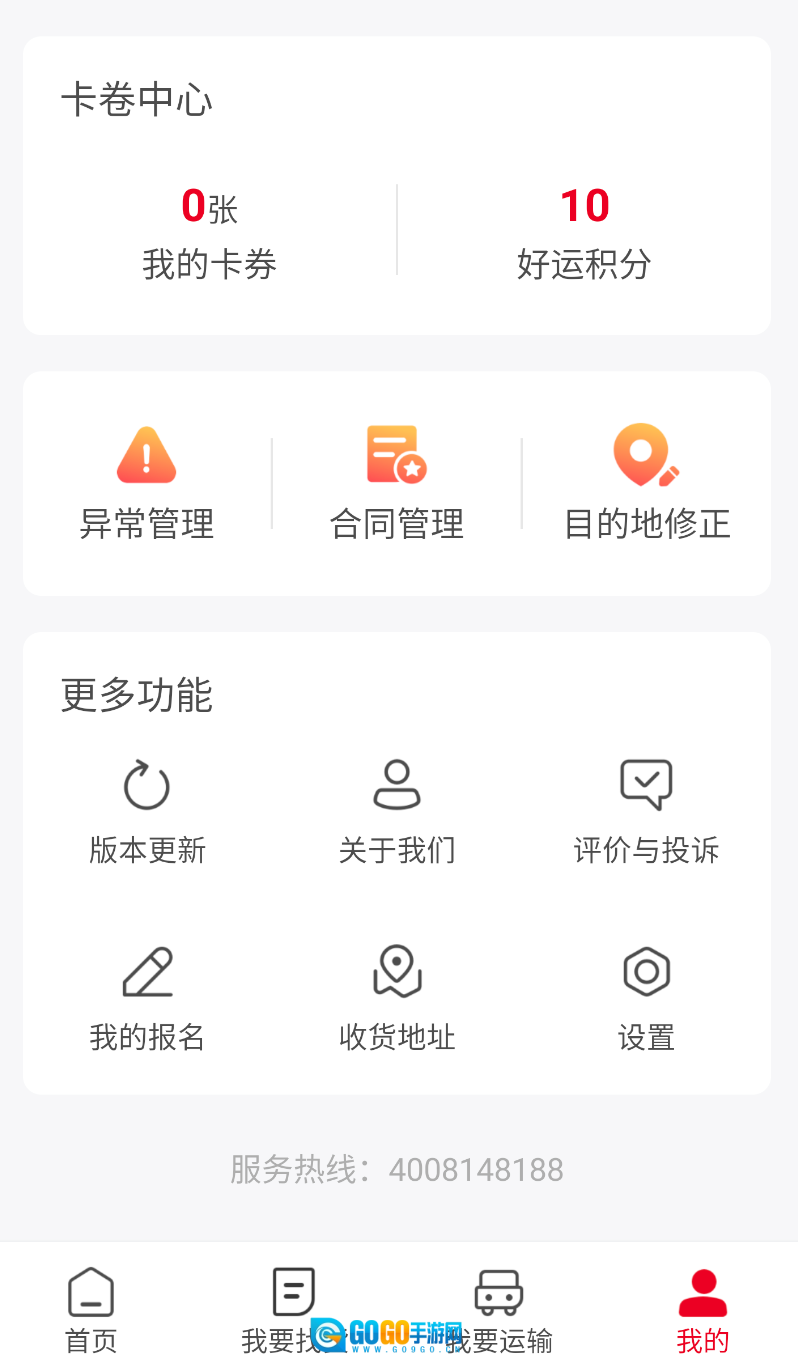View 好运积分 points showing 10
798x1363 pixels.
pyautogui.click(x=585, y=232)
